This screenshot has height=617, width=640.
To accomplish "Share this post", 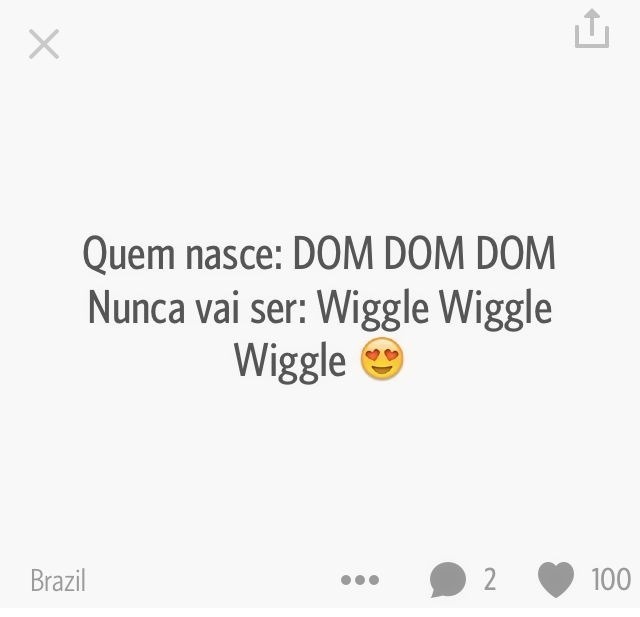I will [591, 29].
